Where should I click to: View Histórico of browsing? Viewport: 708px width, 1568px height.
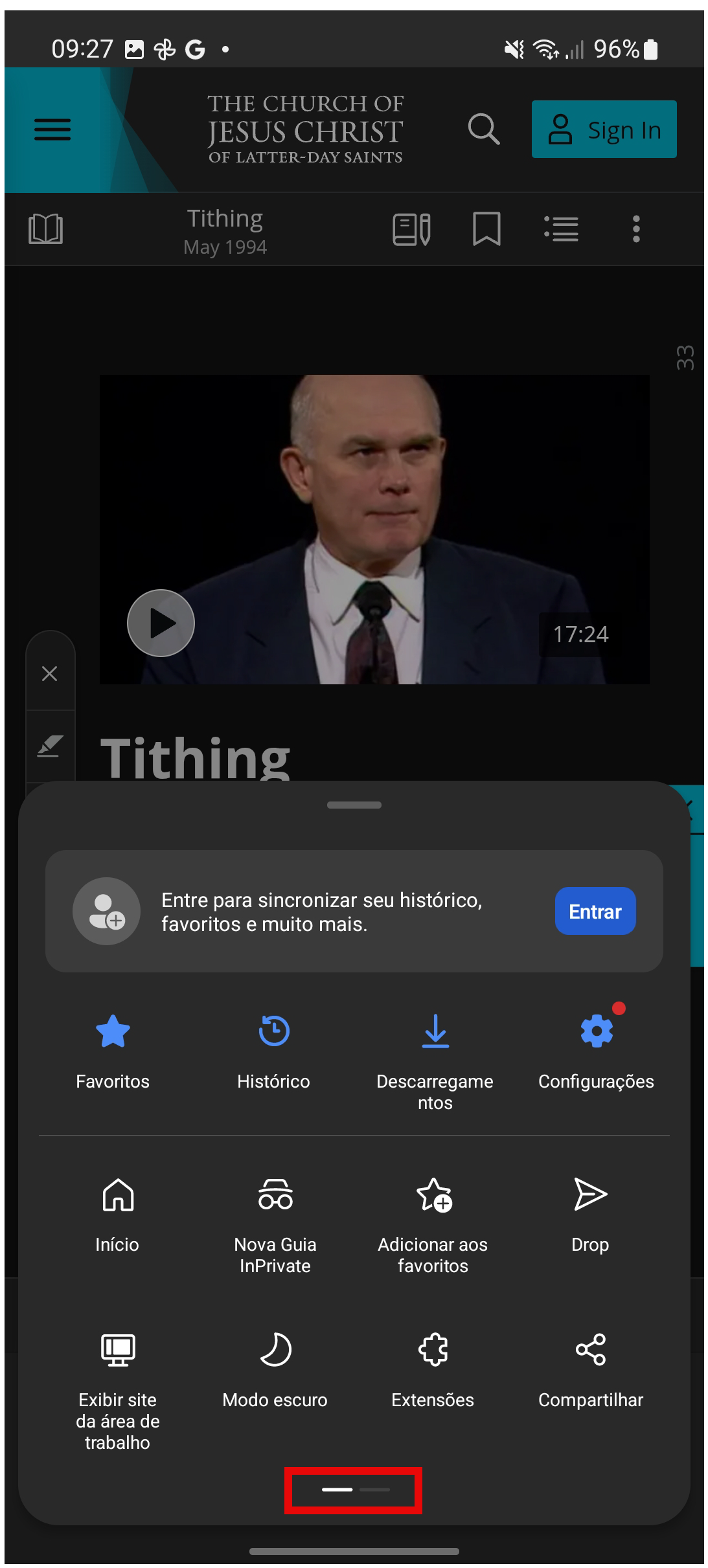coord(274,1049)
